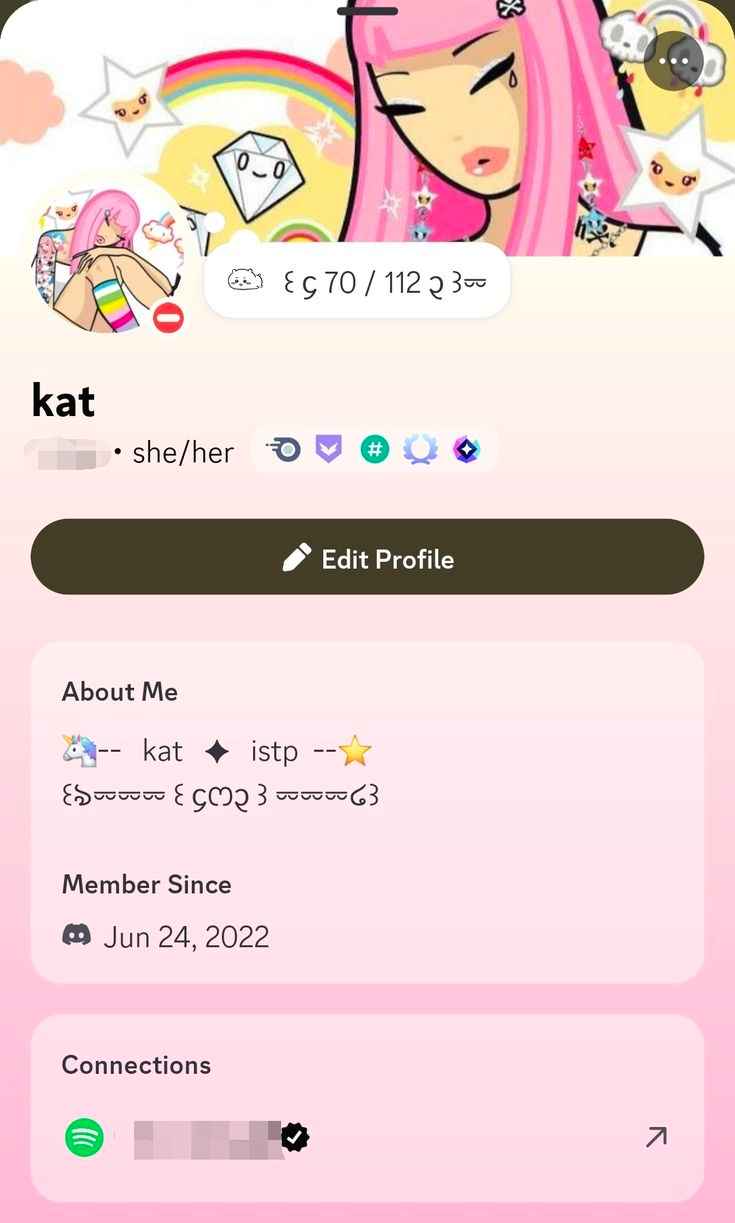Viewport: 735px width, 1223px height.
Task: Open the Spotify connection with the arrow link
Action: click(657, 1137)
